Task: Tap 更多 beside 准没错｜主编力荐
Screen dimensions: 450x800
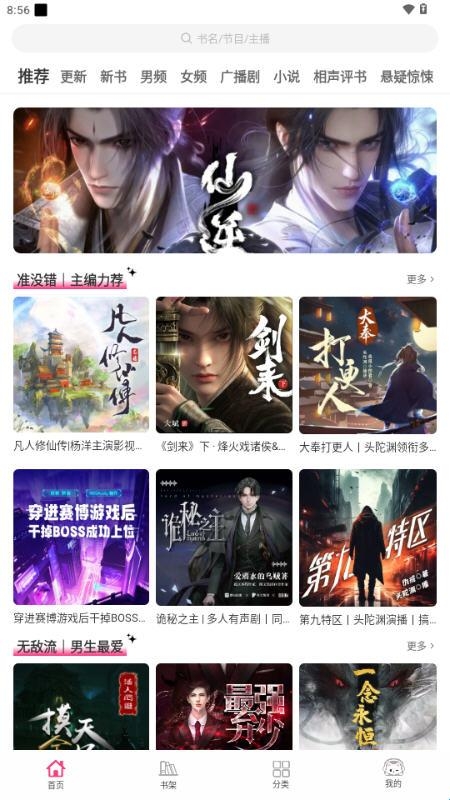Action: tap(420, 279)
